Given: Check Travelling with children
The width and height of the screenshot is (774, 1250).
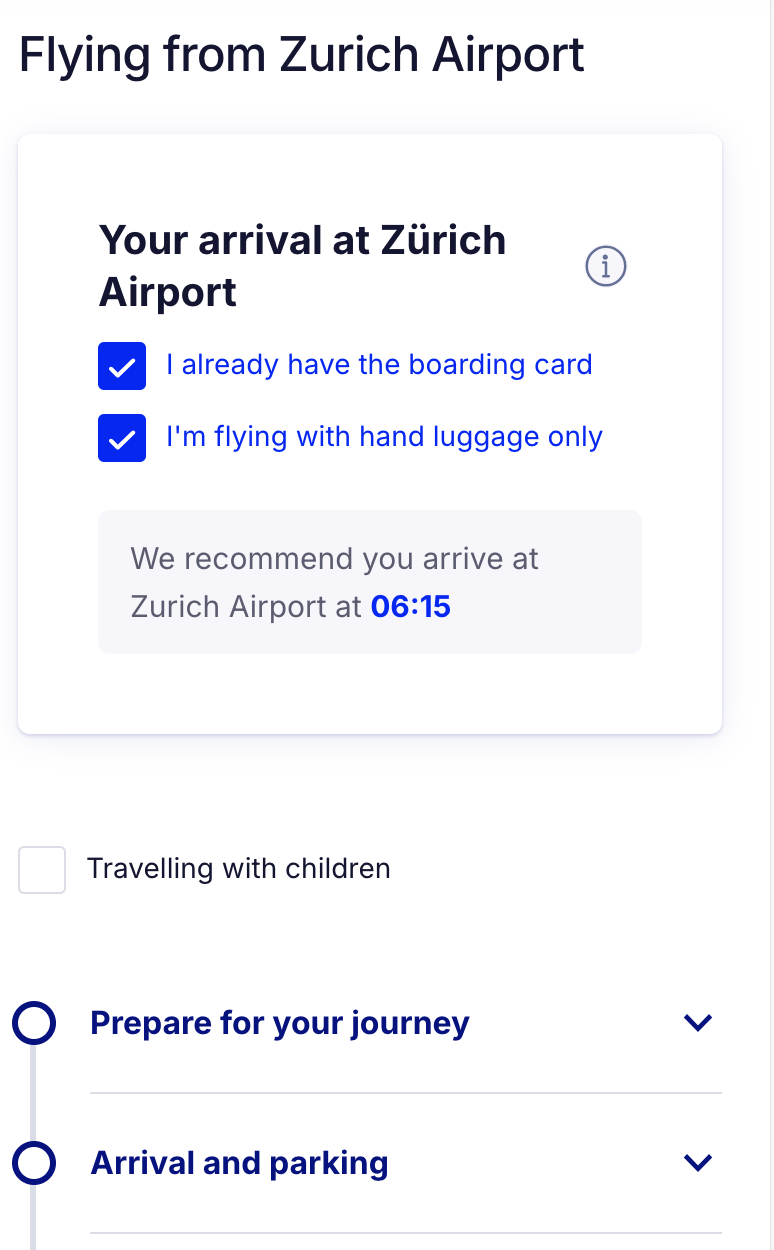Looking at the screenshot, I should (x=42, y=870).
